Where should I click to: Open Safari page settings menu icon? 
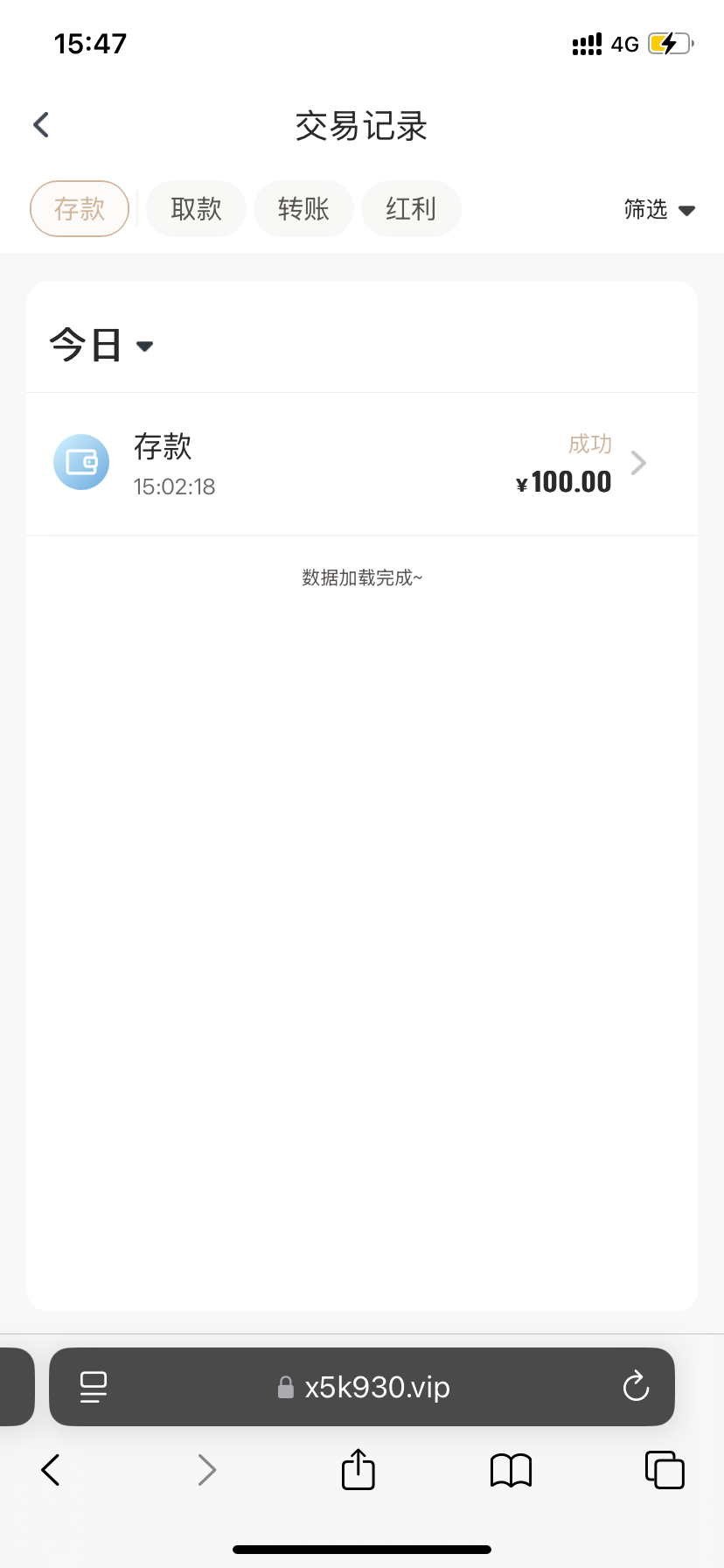(94, 1387)
